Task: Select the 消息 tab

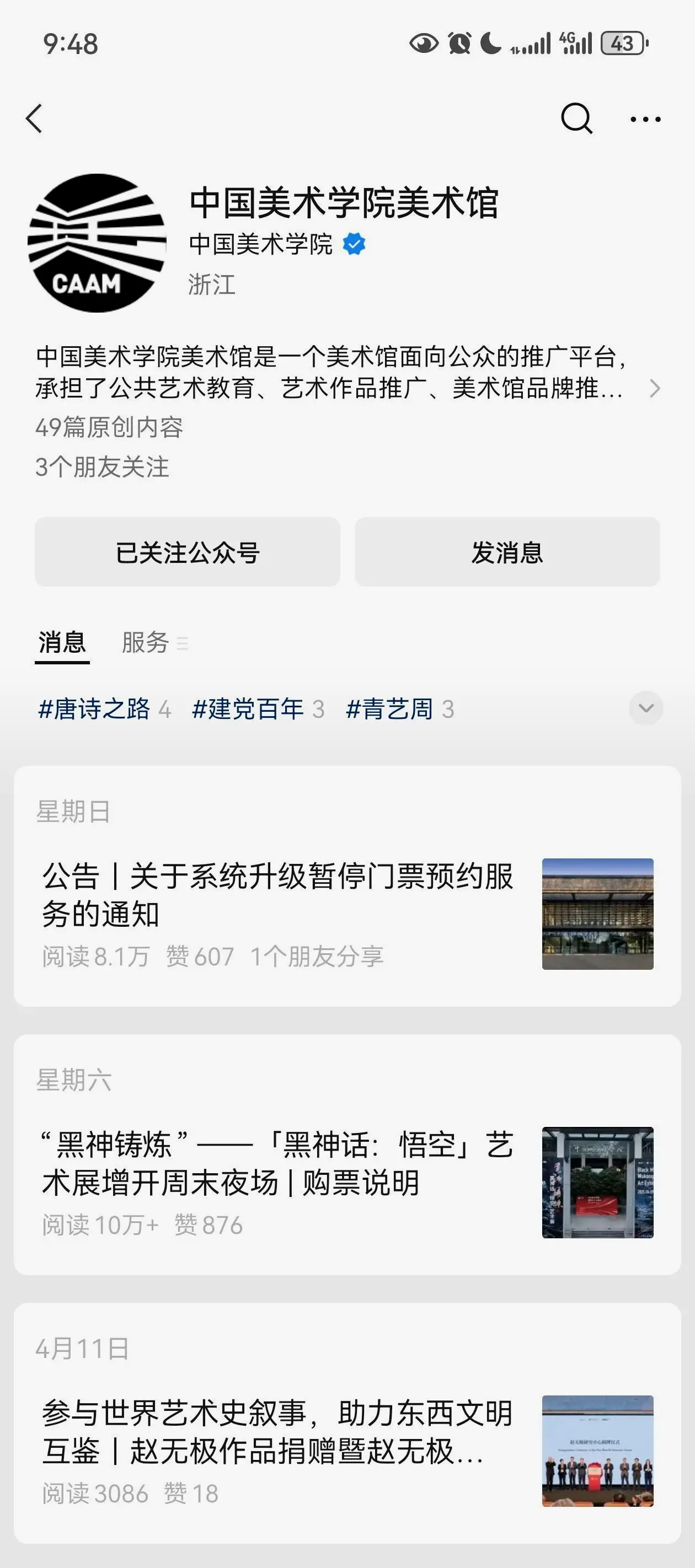Action: [x=62, y=643]
